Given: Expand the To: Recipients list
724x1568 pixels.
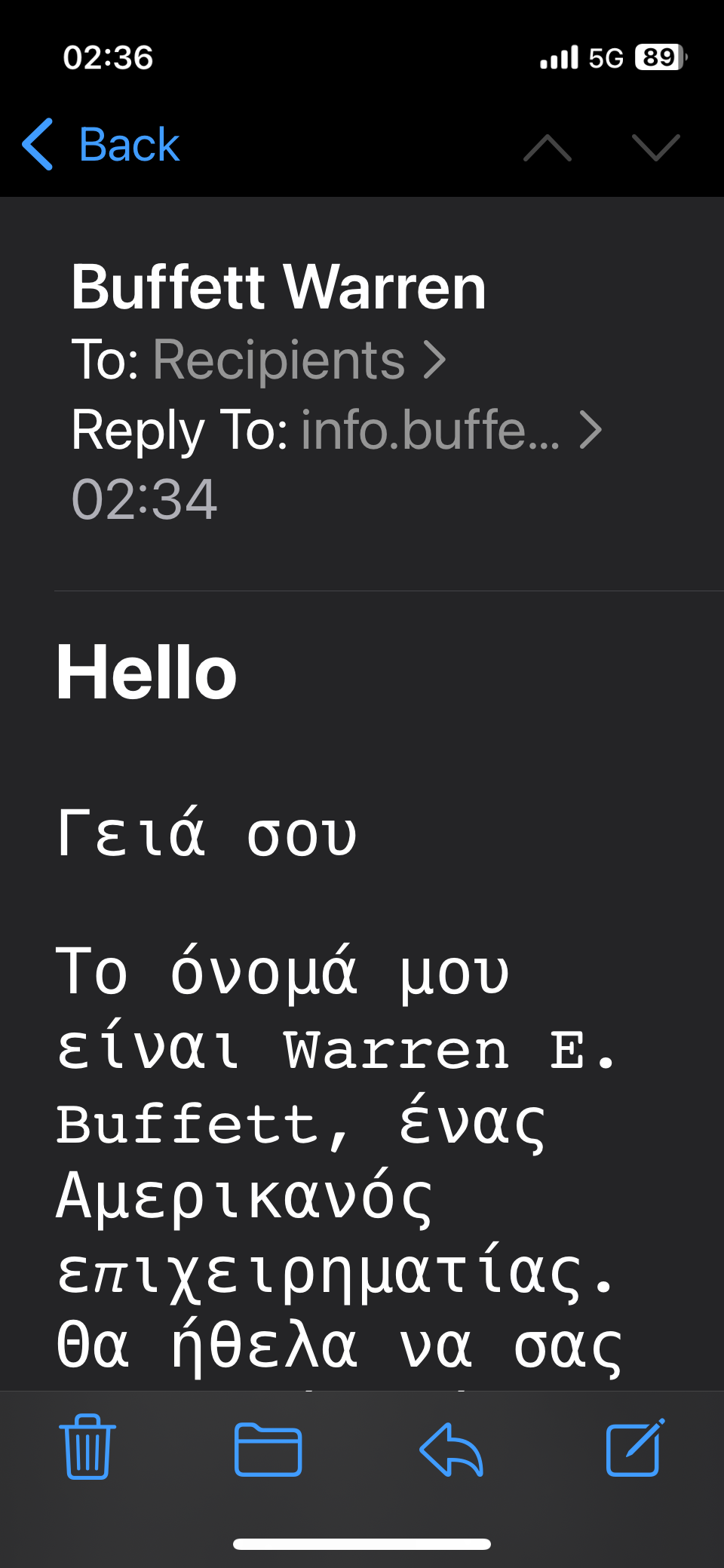Looking at the screenshot, I should 298,360.
